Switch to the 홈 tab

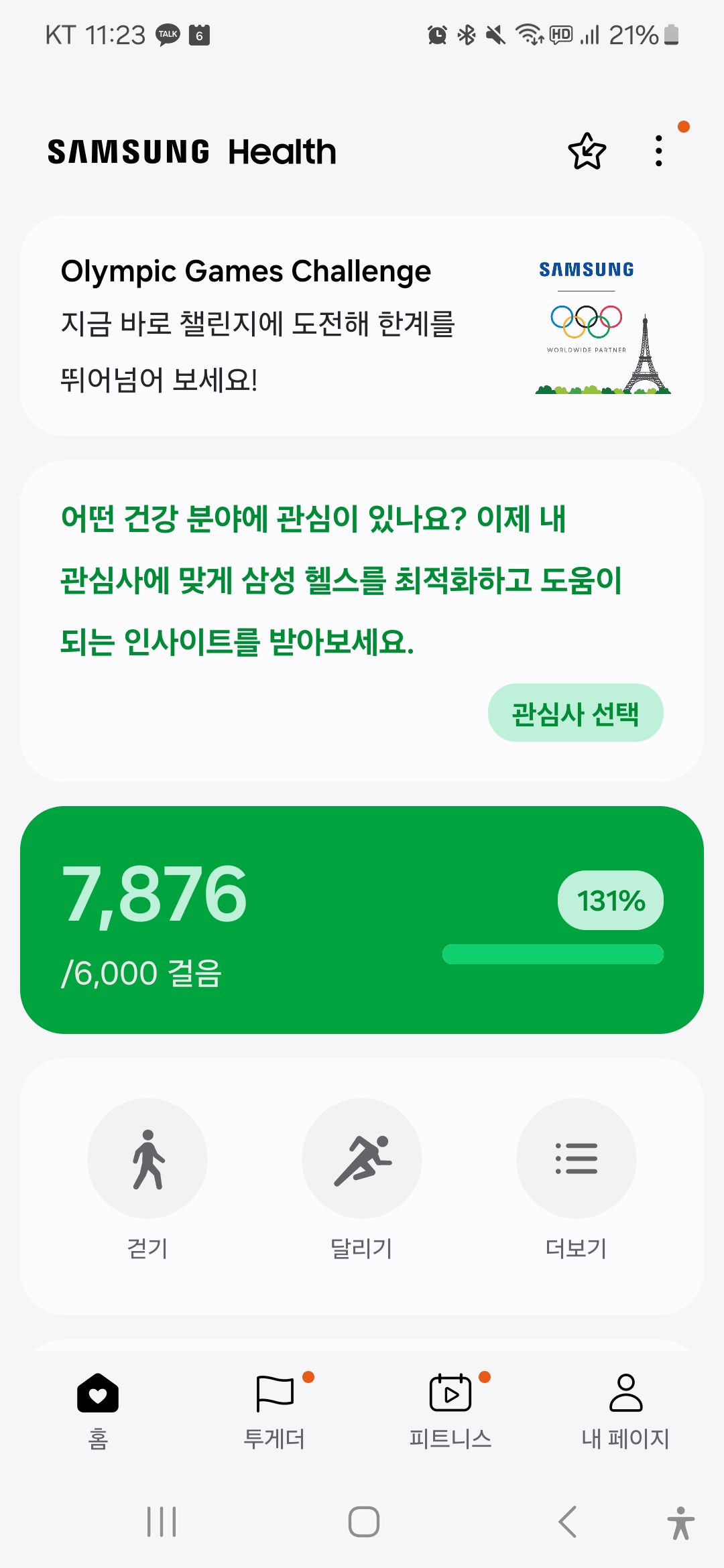(x=98, y=1410)
